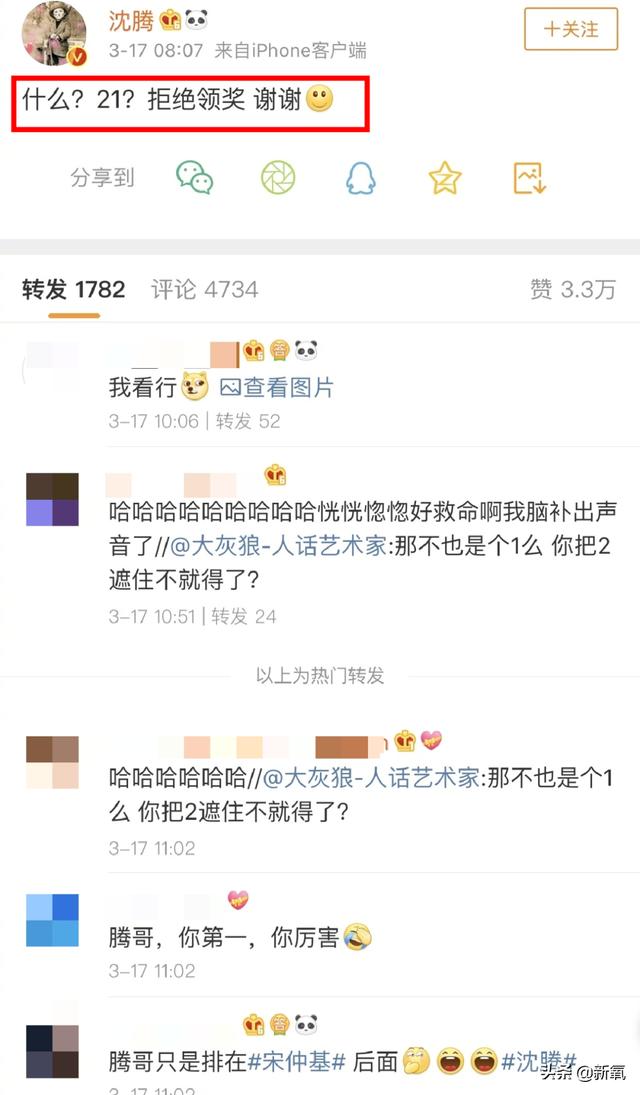This screenshot has width=640, height=1095.
Task: Share the post to WeChat
Action: point(194,178)
